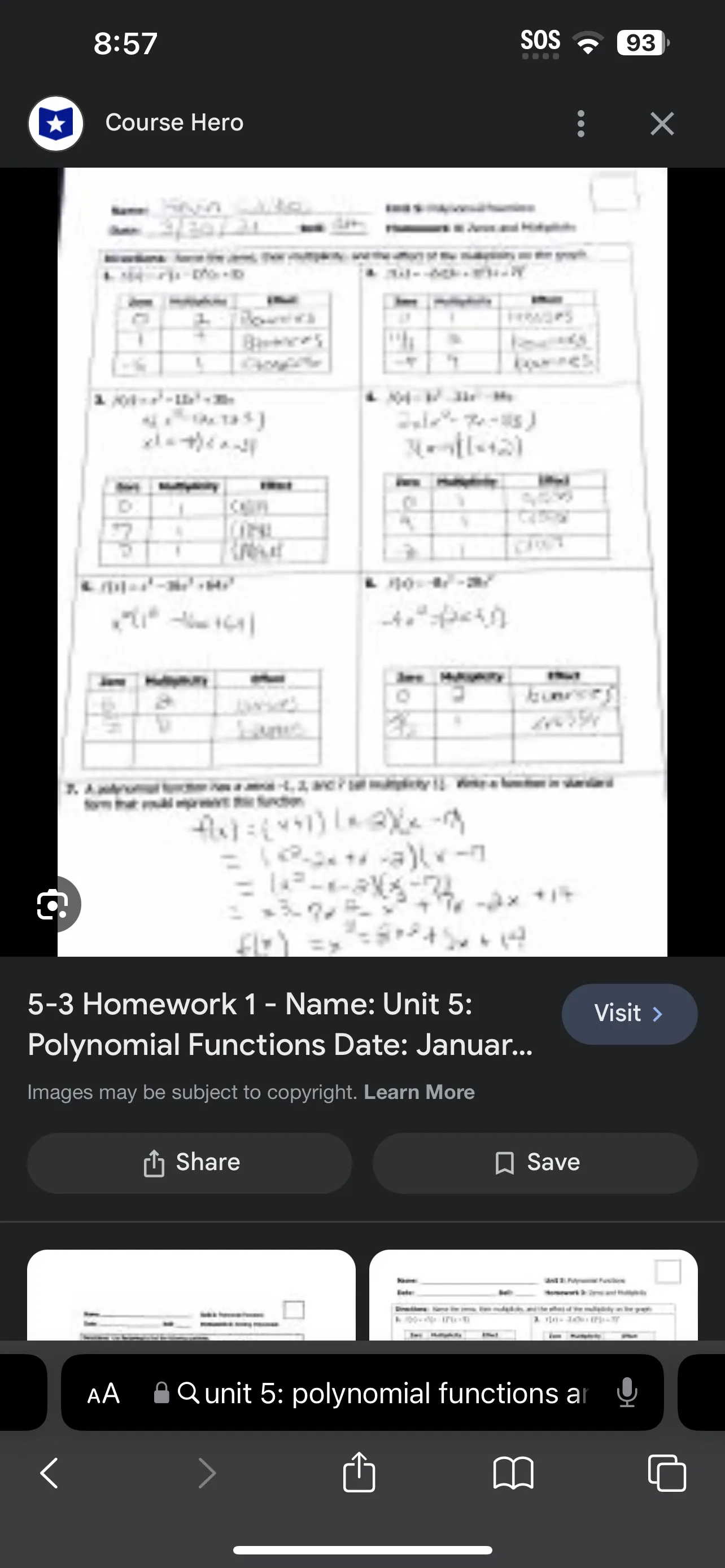Tap the share arrow icon on the Share button
The height and width of the screenshot is (1568, 725).
[x=155, y=1162]
